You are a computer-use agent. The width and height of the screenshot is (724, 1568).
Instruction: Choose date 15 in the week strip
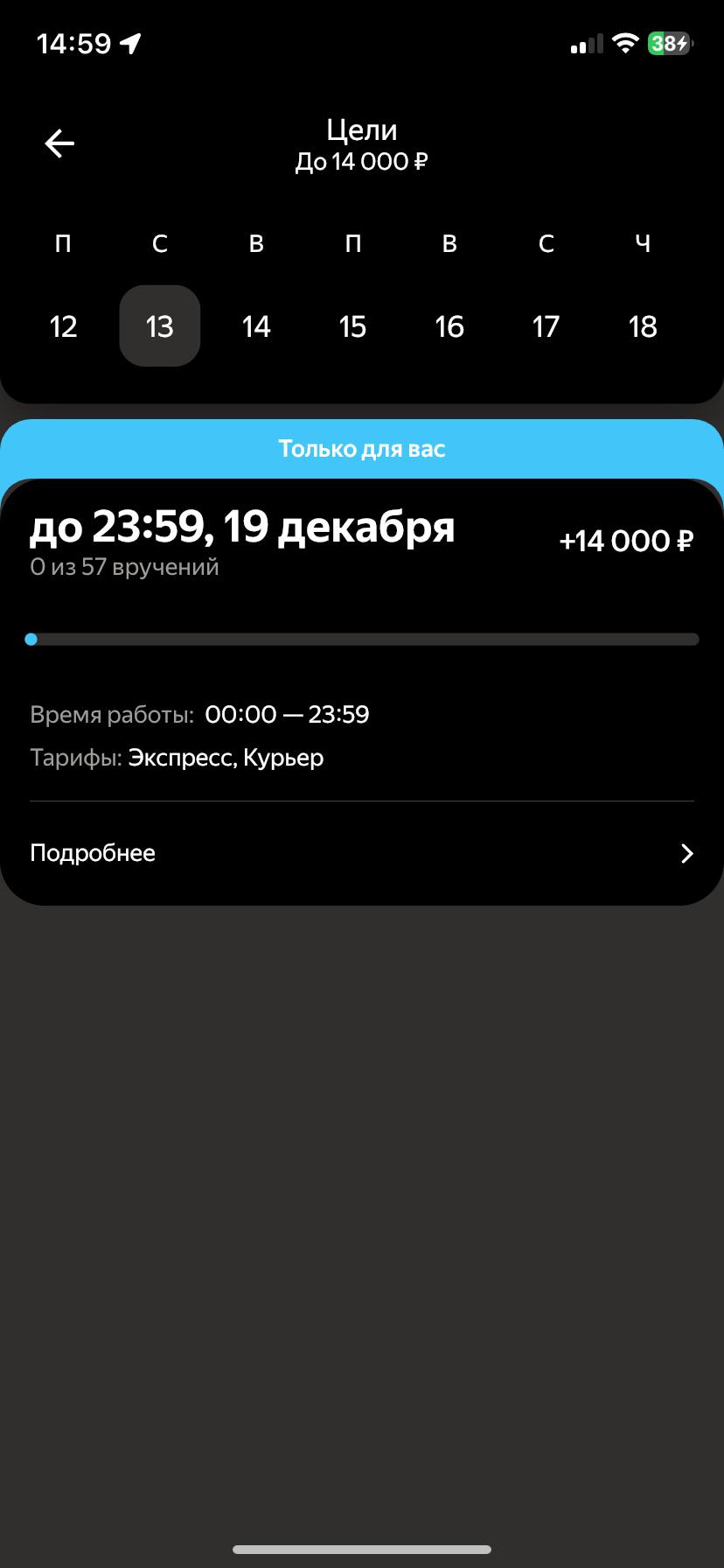(x=352, y=326)
